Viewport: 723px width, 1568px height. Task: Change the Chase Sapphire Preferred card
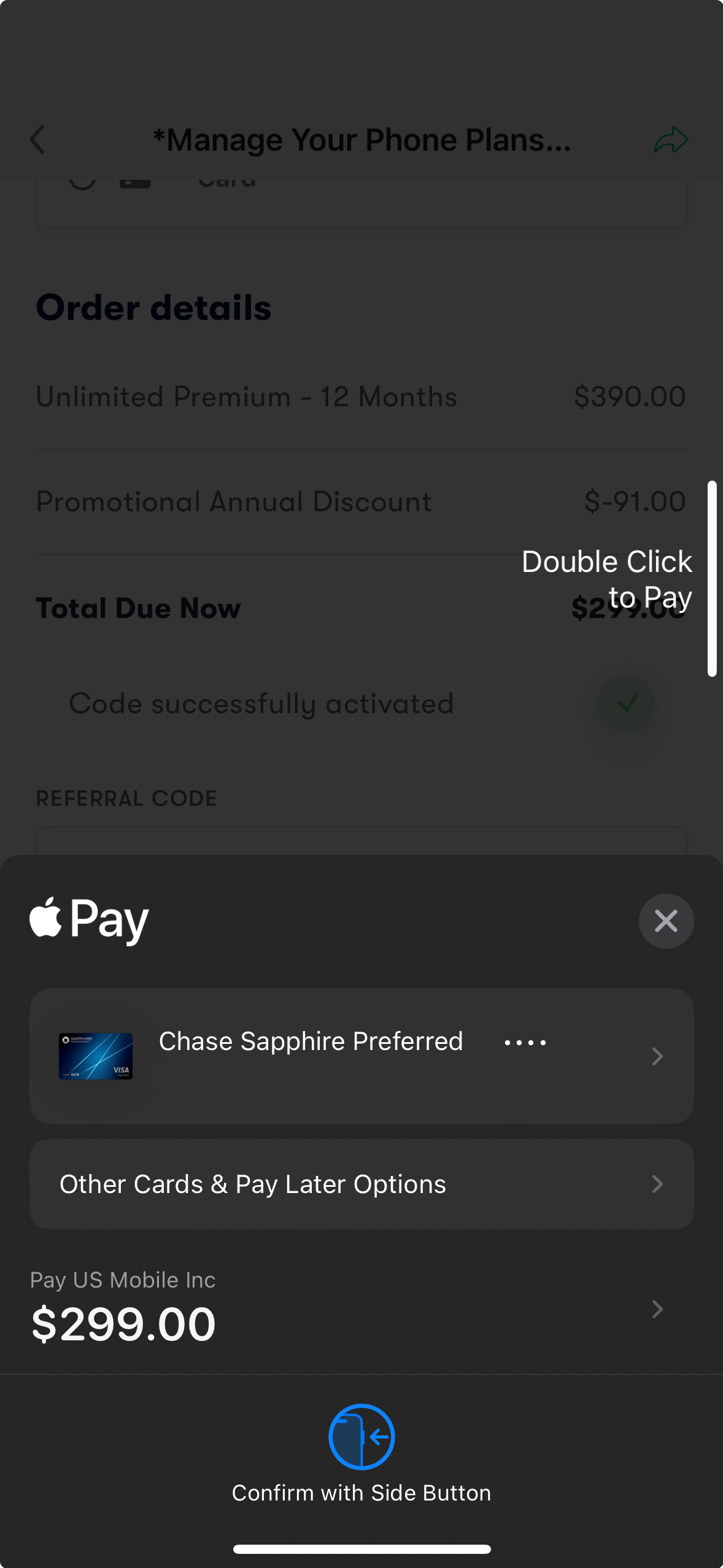click(361, 1056)
